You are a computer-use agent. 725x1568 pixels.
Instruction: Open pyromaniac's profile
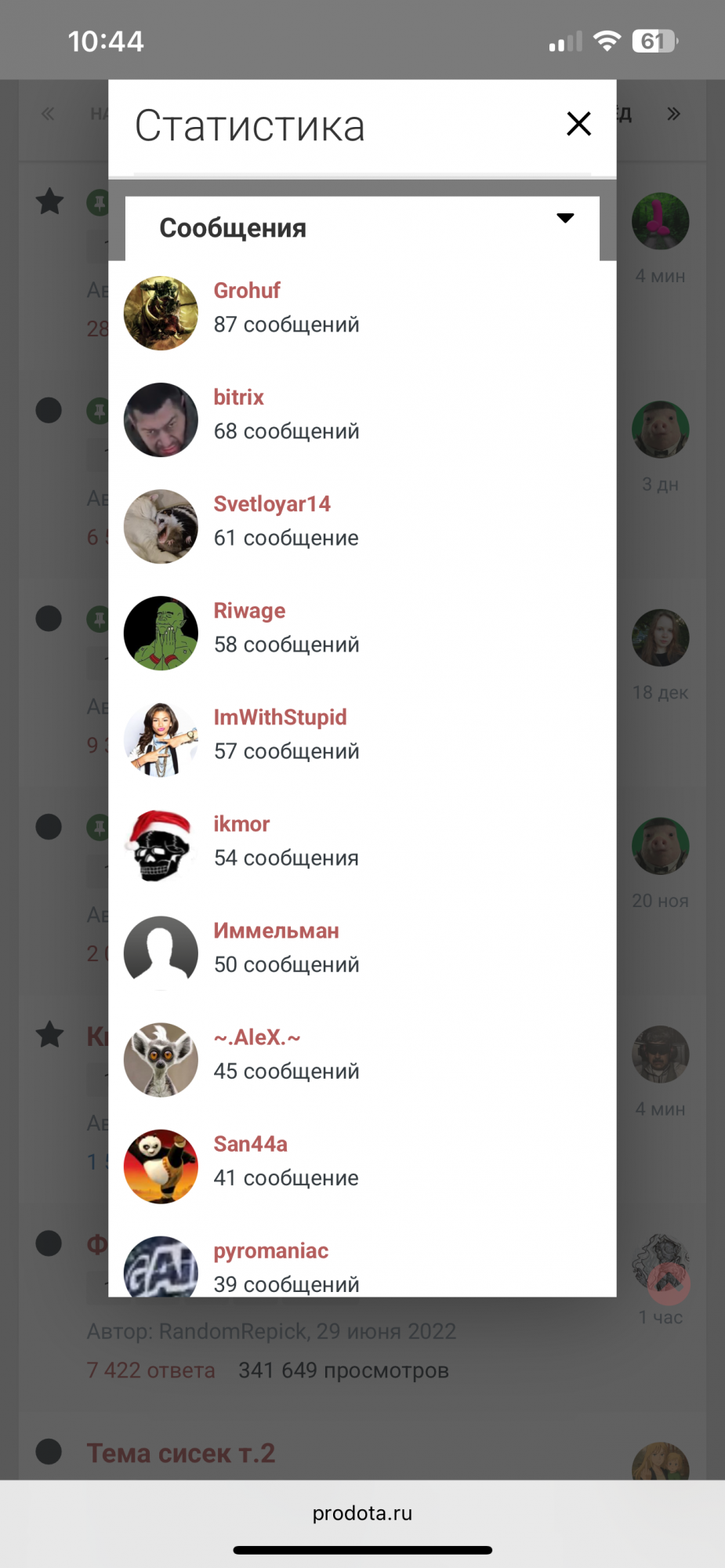coord(270,1250)
